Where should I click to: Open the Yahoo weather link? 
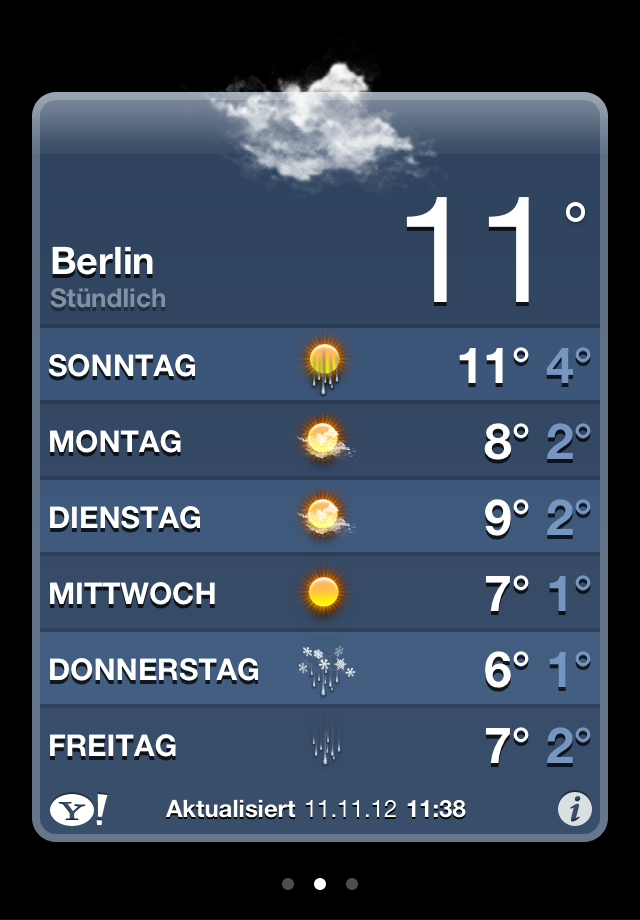click(x=77, y=808)
